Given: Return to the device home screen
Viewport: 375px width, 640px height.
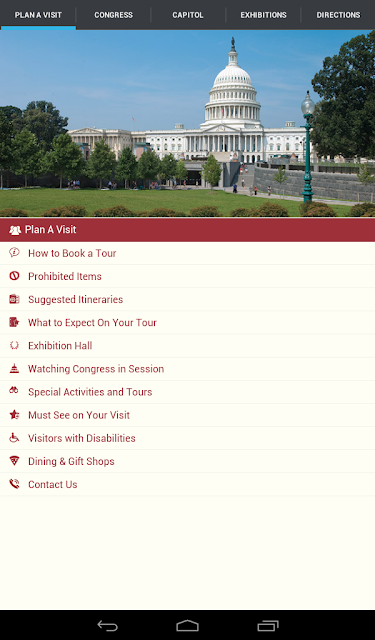Looking at the screenshot, I should 187,625.
